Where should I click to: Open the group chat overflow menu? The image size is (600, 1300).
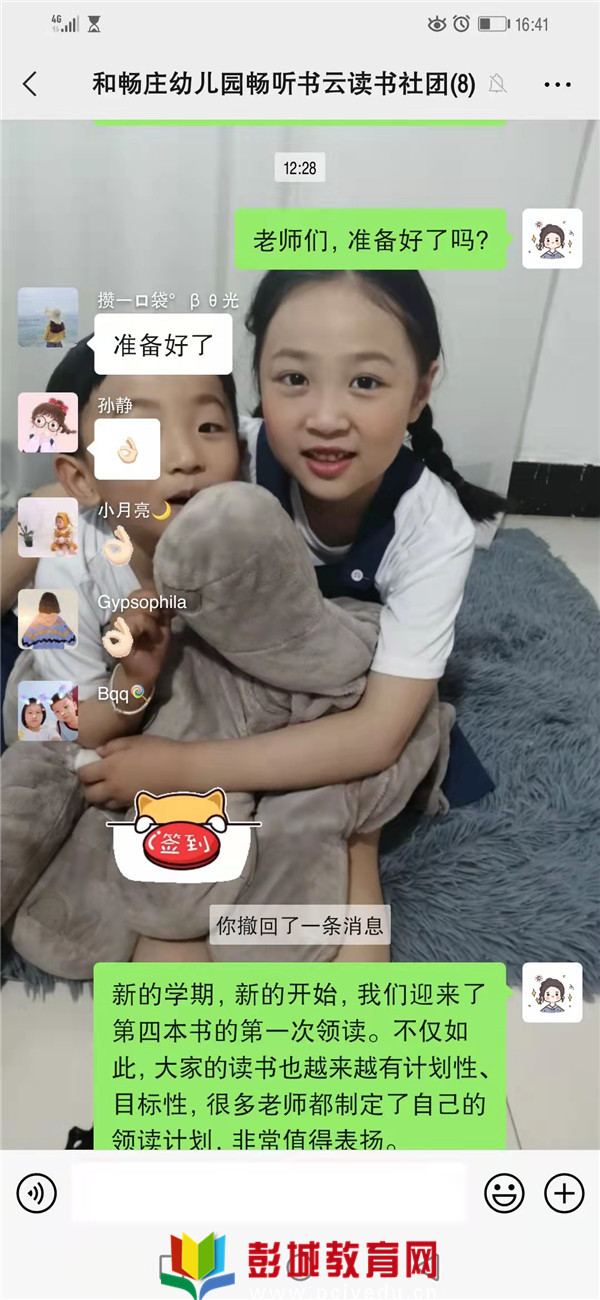click(x=557, y=84)
